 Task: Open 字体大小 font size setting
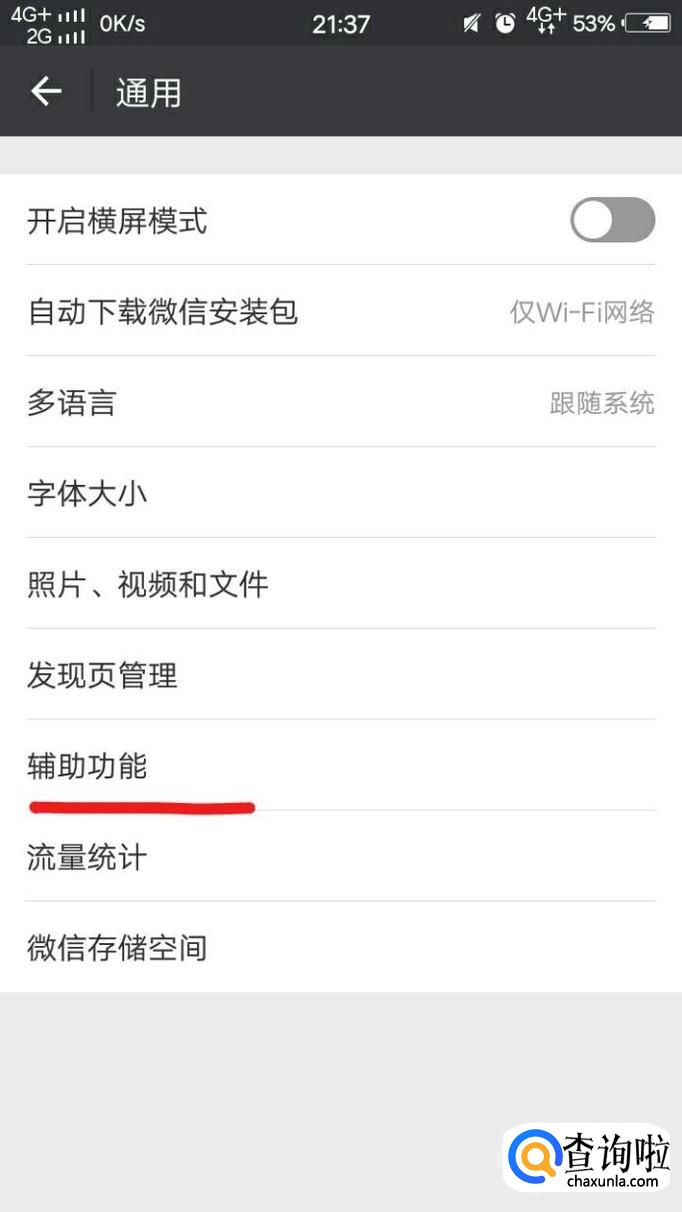(341, 493)
